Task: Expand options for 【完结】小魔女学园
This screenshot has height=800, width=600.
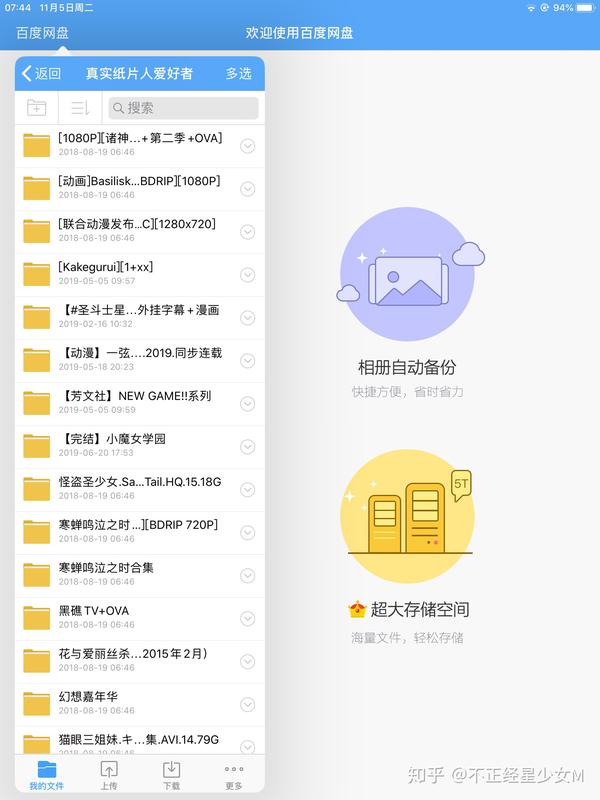Action: 248,447
